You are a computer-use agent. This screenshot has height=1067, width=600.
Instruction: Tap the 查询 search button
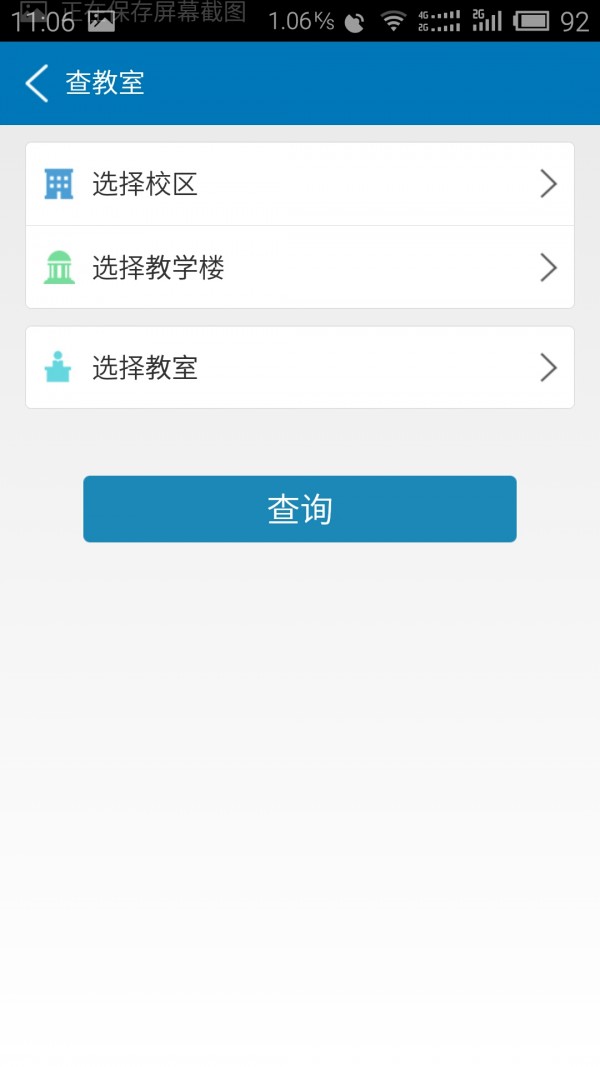click(x=300, y=509)
